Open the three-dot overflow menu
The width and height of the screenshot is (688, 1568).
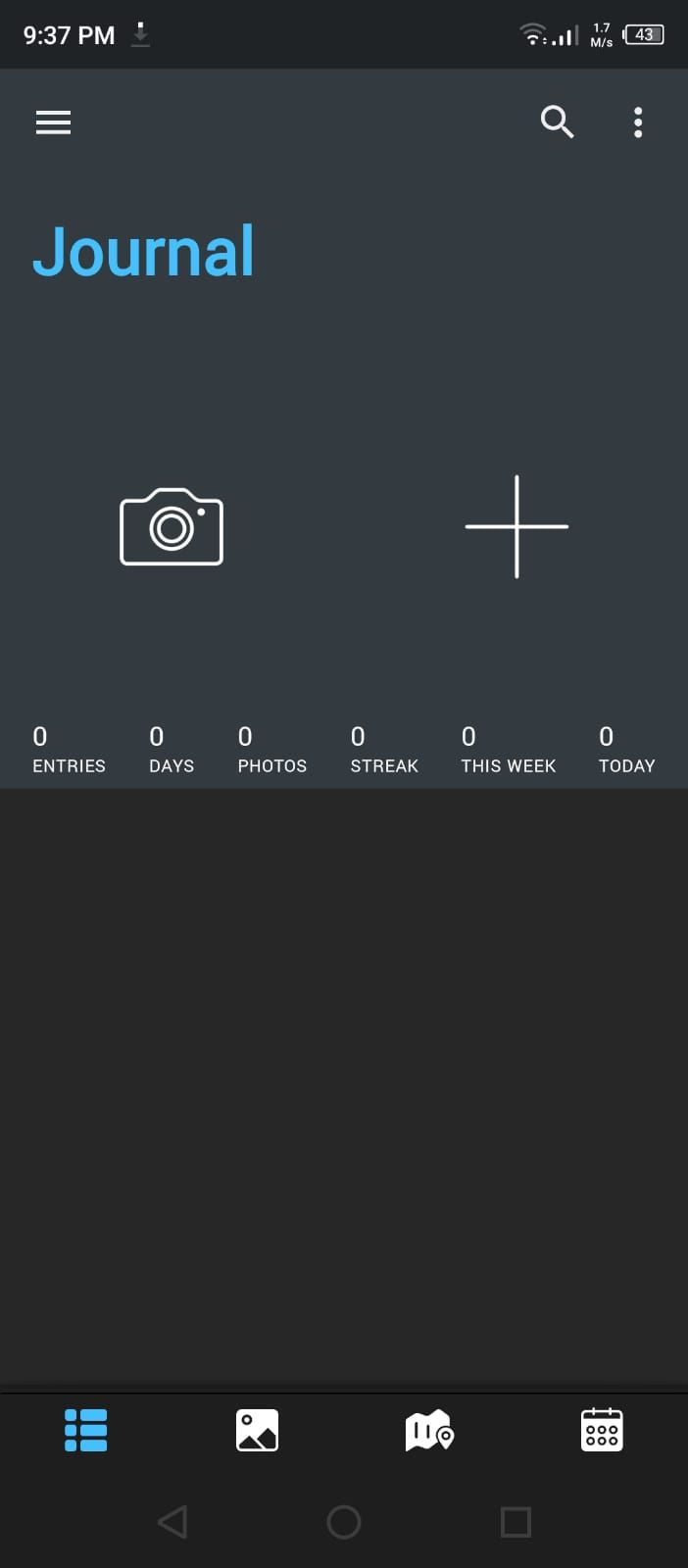(x=638, y=122)
